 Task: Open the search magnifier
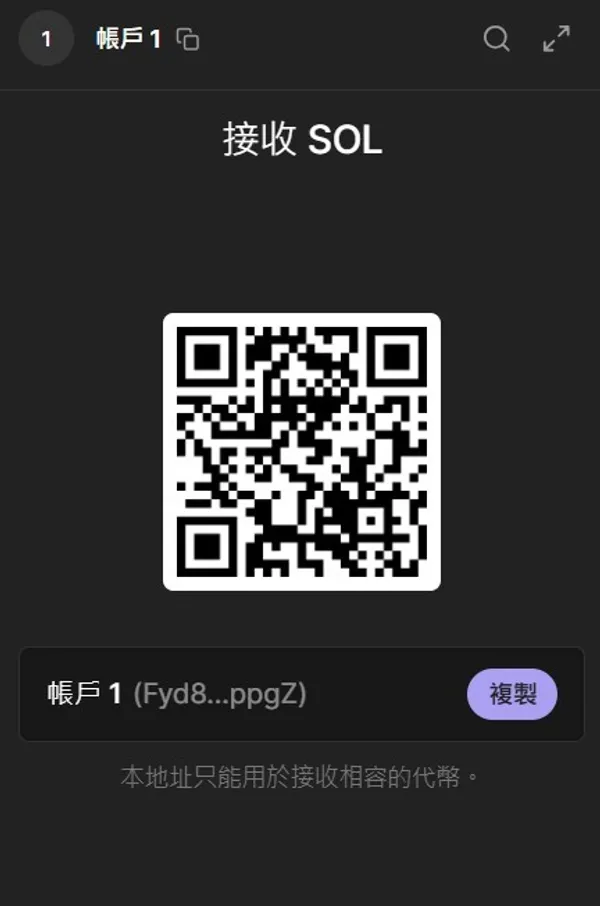click(x=496, y=39)
